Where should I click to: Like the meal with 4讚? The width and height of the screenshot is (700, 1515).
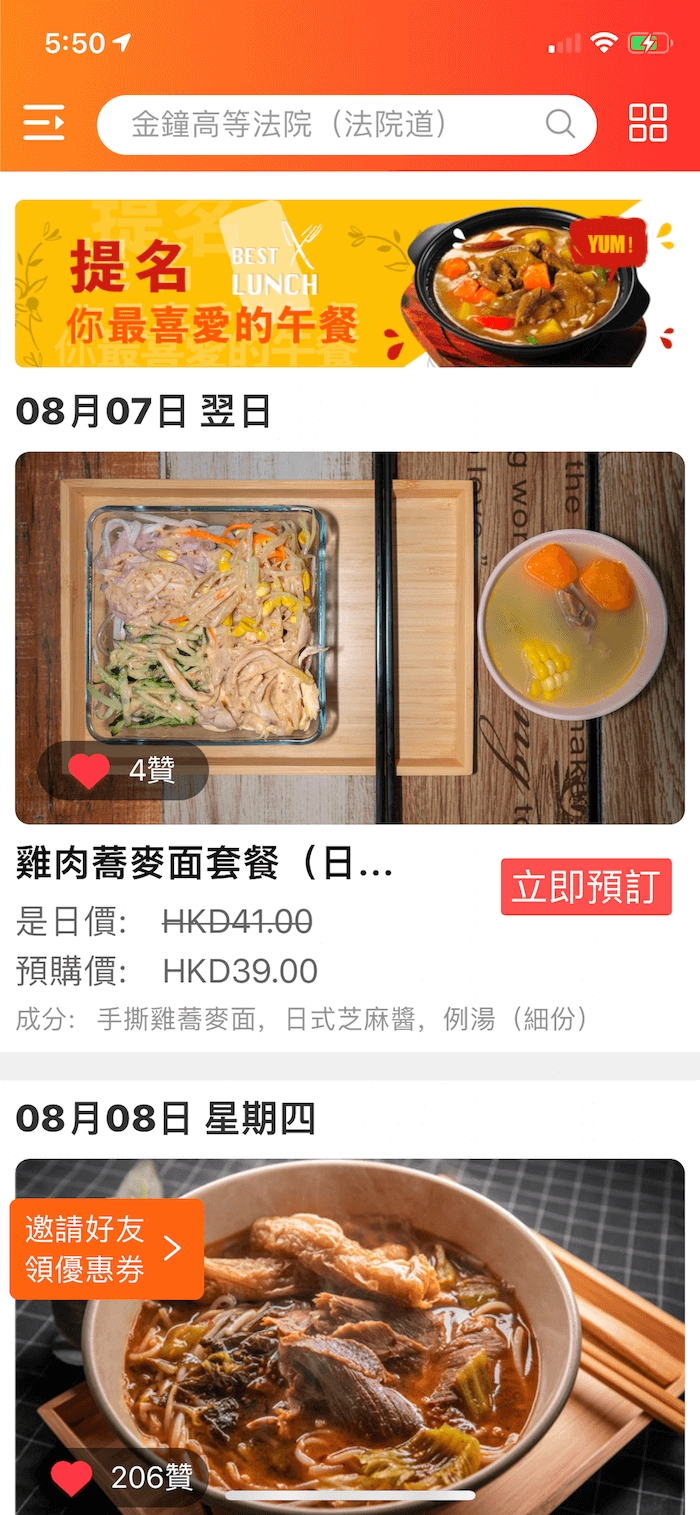tap(89, 771)
